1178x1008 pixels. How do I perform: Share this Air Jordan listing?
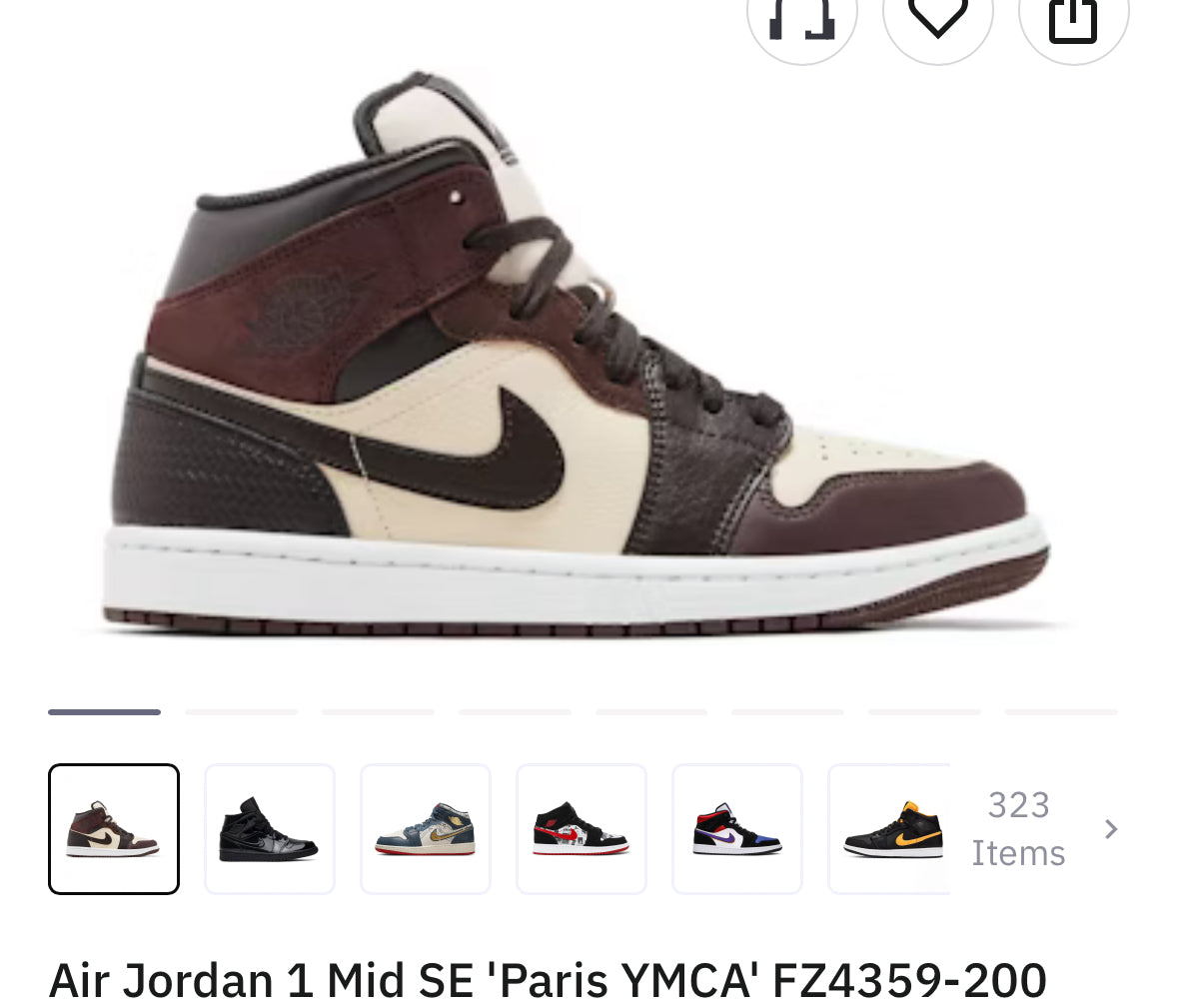click(x=1073, y=18)
